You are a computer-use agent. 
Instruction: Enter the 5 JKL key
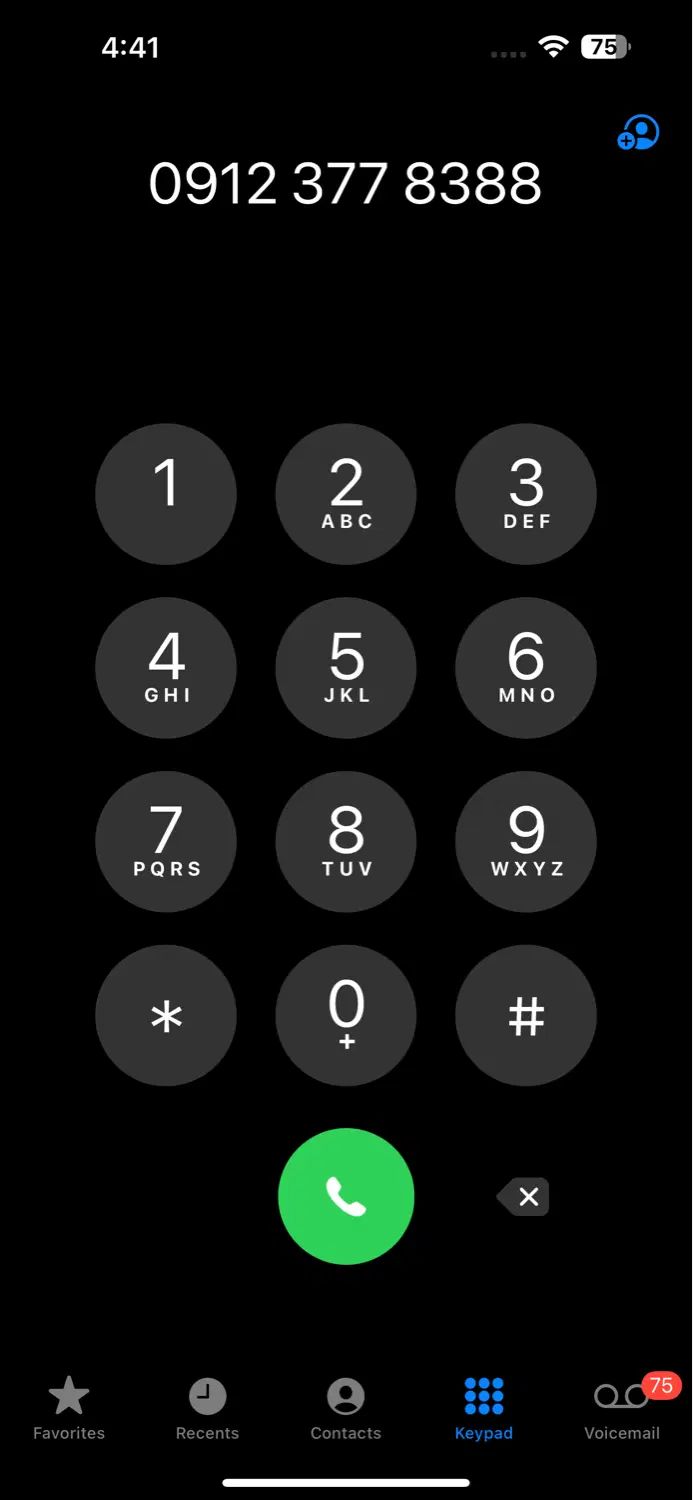pos(346,668)
